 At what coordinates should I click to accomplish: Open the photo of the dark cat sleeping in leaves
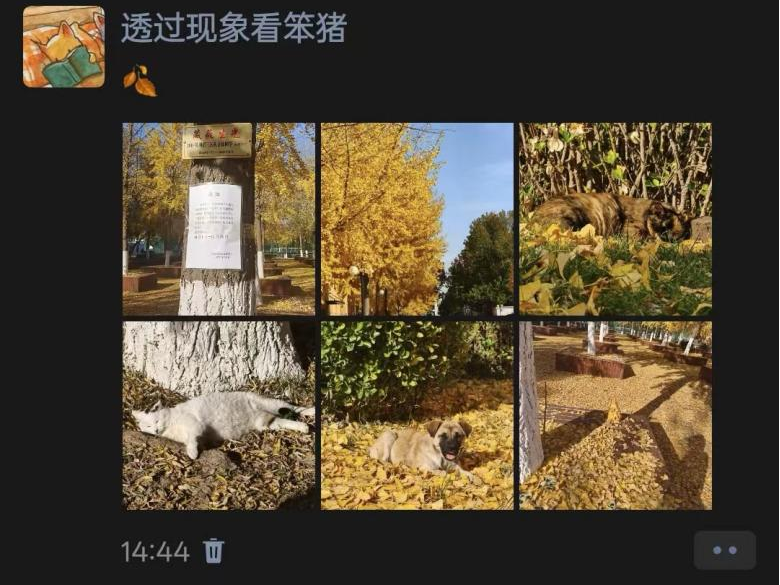pos(615,219)
